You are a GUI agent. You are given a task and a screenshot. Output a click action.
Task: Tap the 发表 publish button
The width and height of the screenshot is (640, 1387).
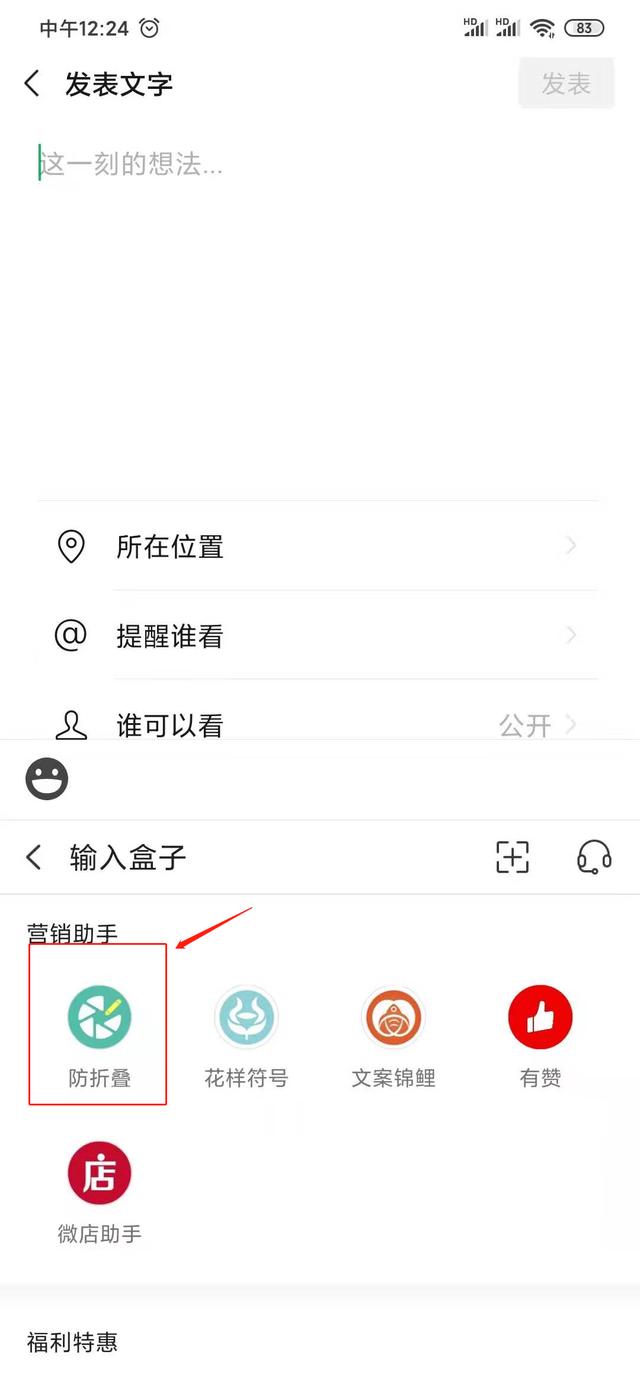point(566,84)
